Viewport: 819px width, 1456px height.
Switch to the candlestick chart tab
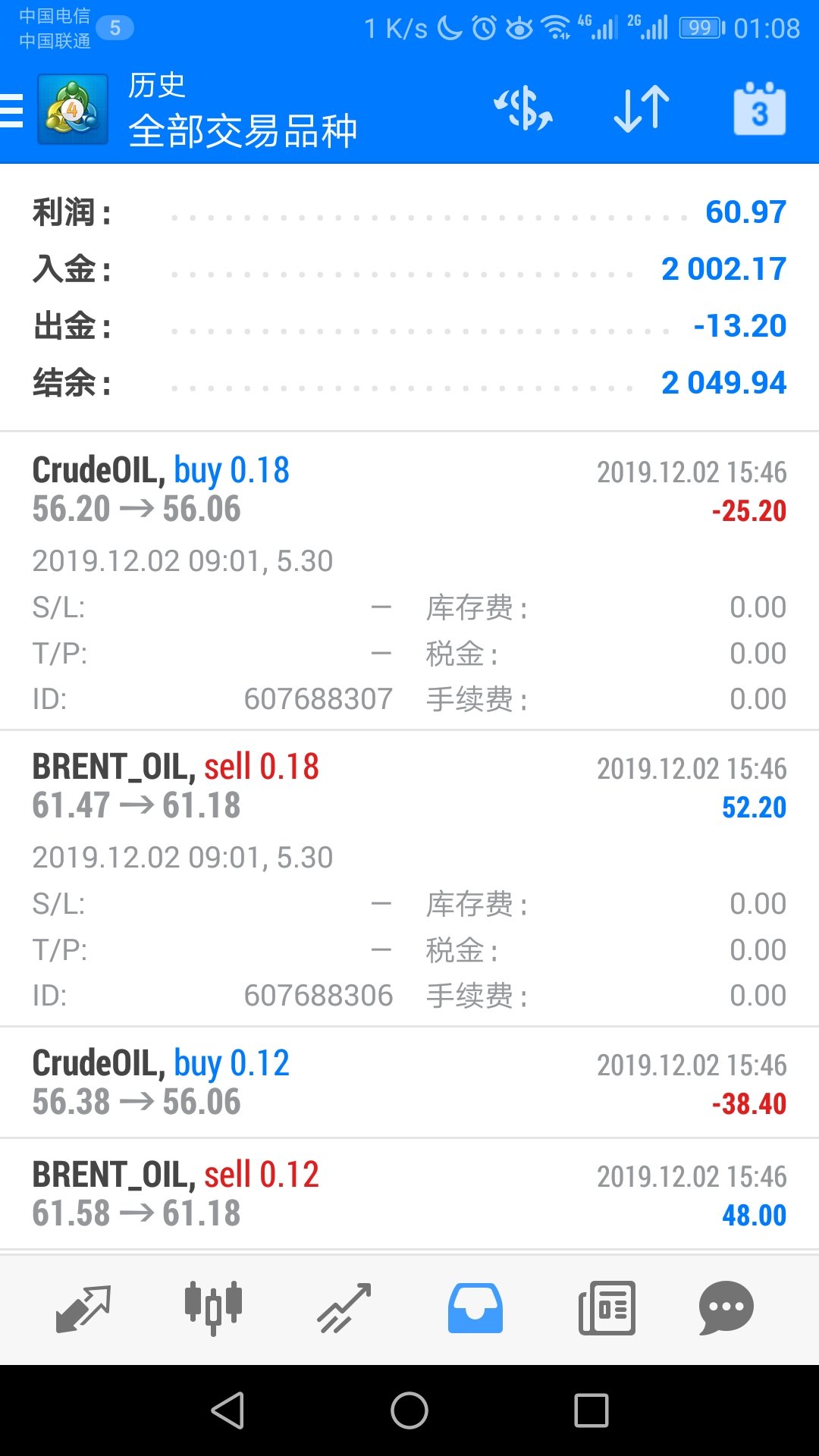pyautogui.click(x=214, y=1308)
